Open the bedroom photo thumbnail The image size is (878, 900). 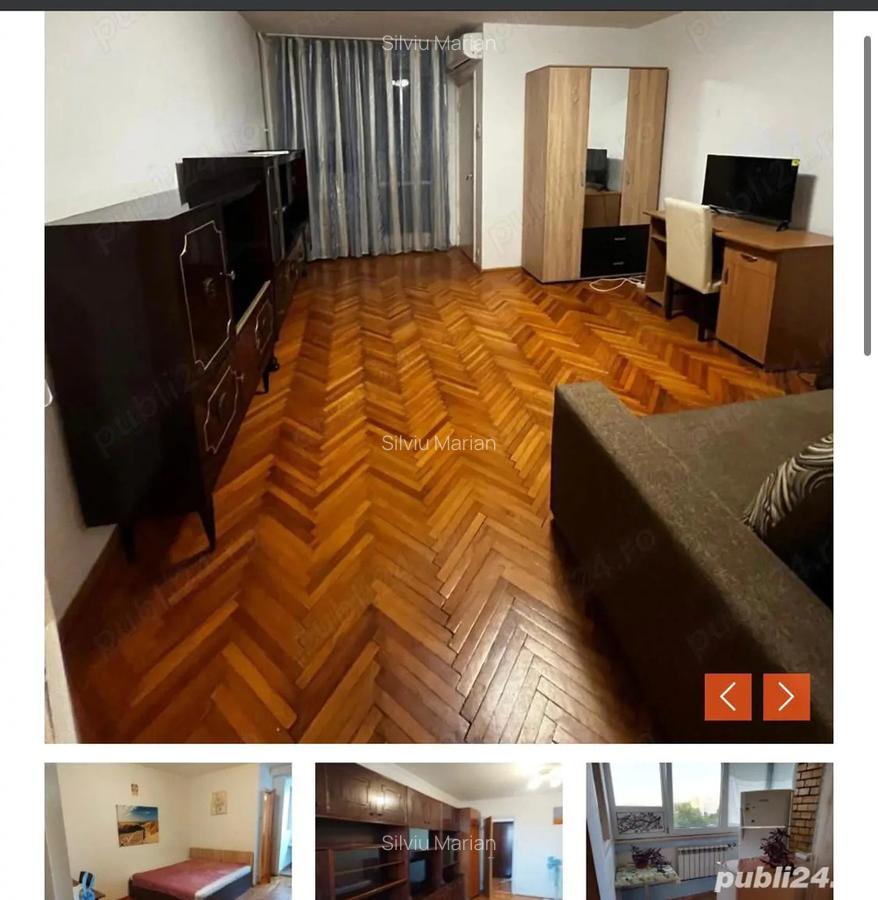tap(168, 831)
